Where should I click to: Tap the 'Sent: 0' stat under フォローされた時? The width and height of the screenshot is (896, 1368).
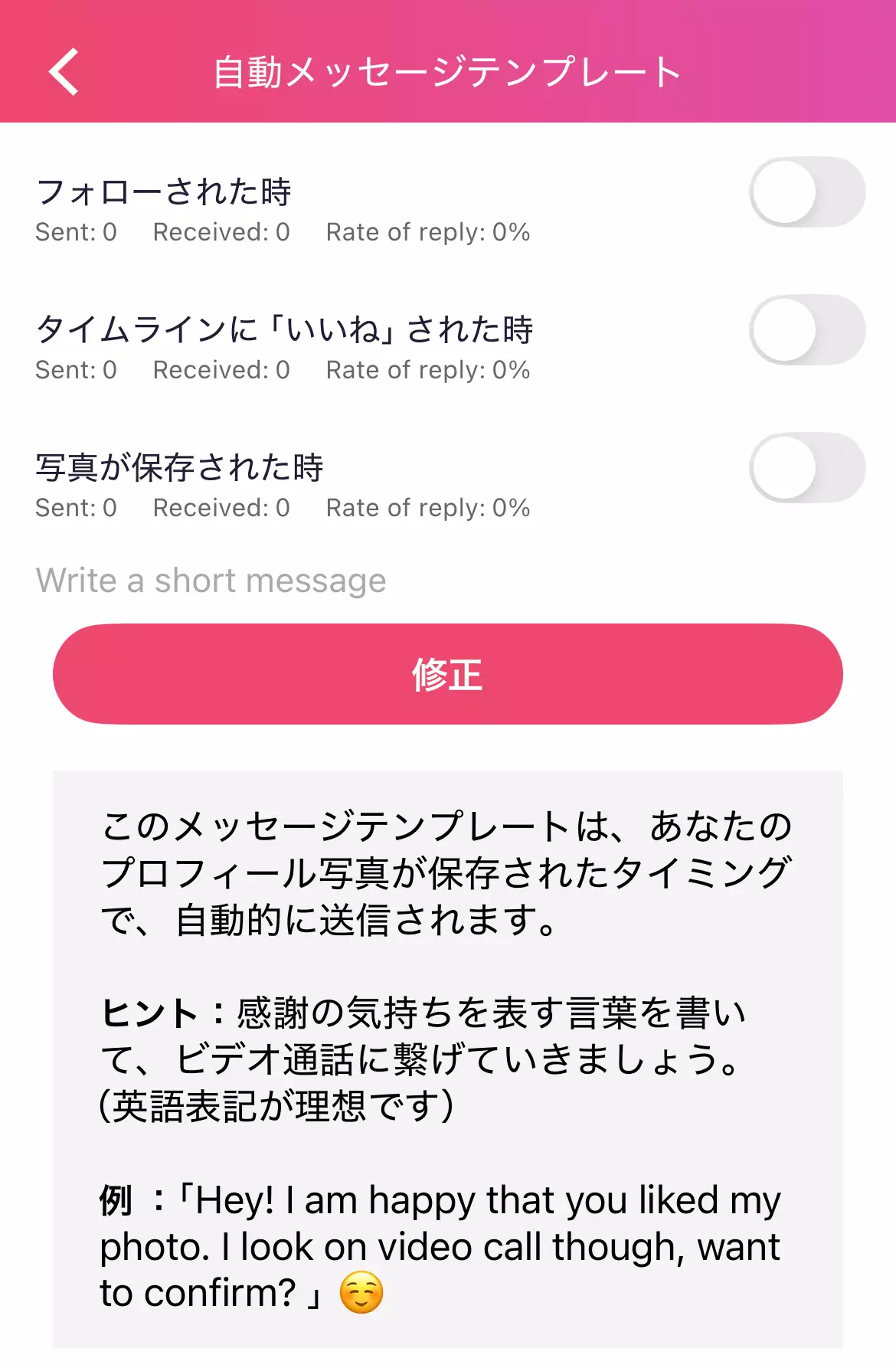(x=77, y=232)
